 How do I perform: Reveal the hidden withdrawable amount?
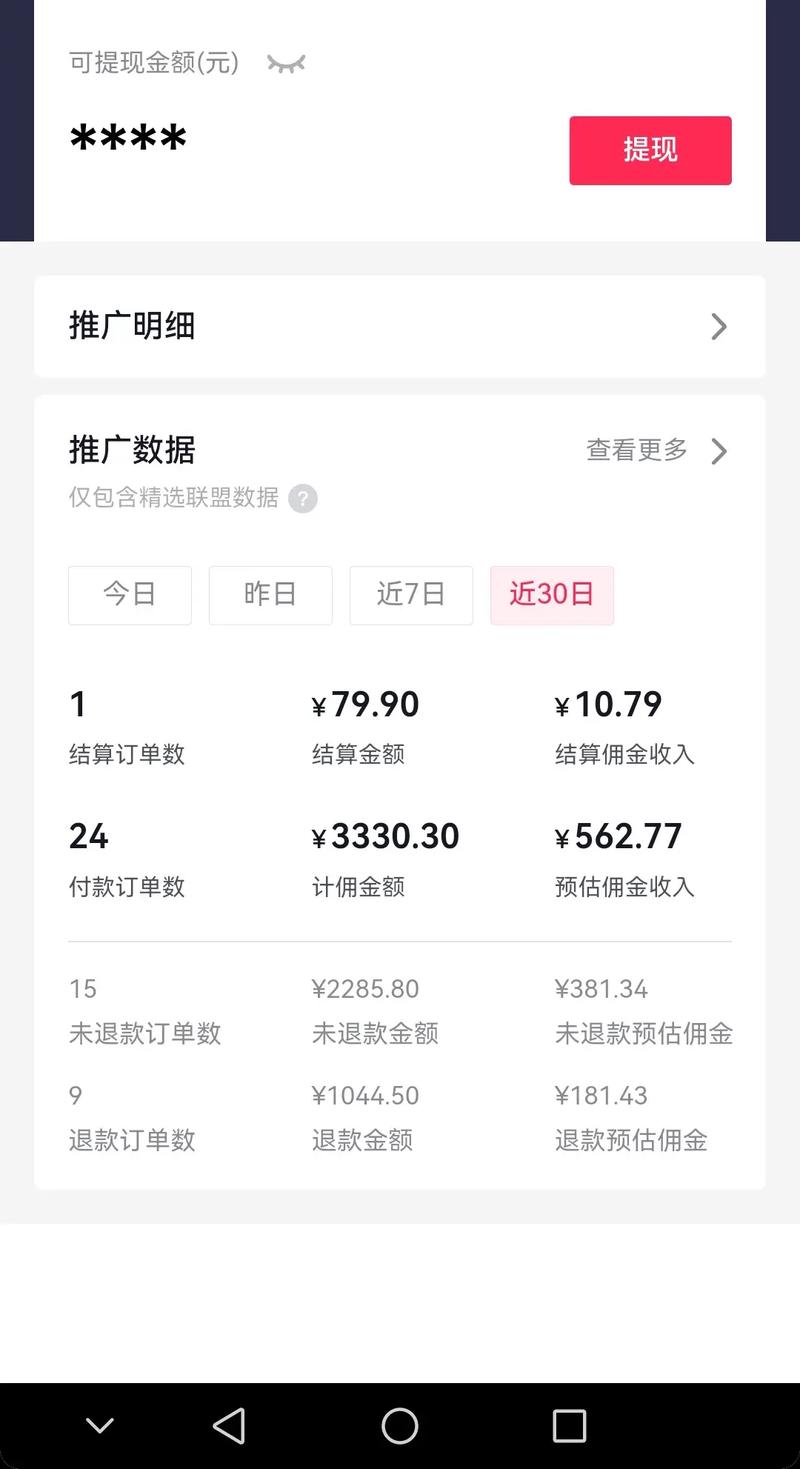click(x=286, y=64)
